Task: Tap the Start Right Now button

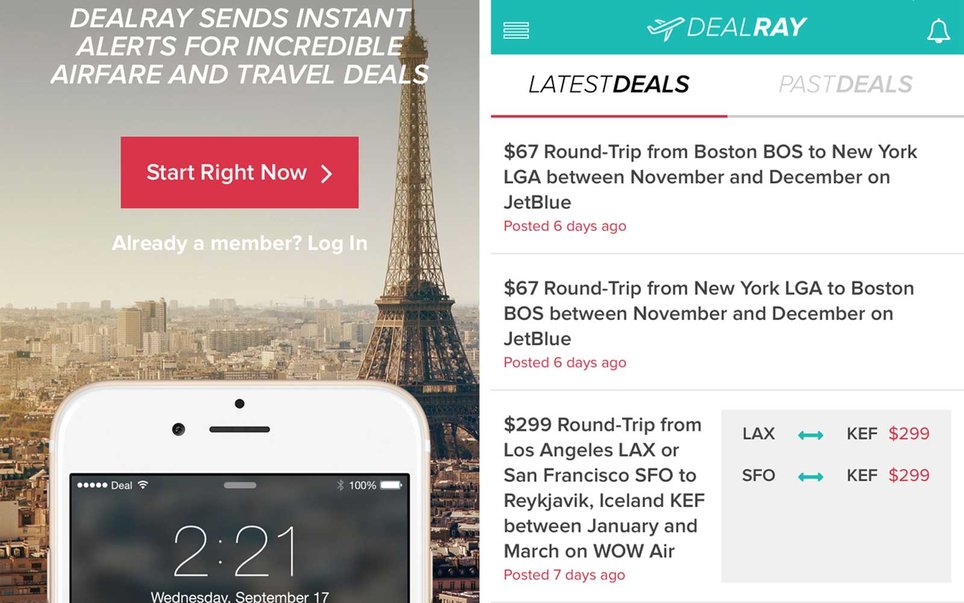Action: [239, 173]
